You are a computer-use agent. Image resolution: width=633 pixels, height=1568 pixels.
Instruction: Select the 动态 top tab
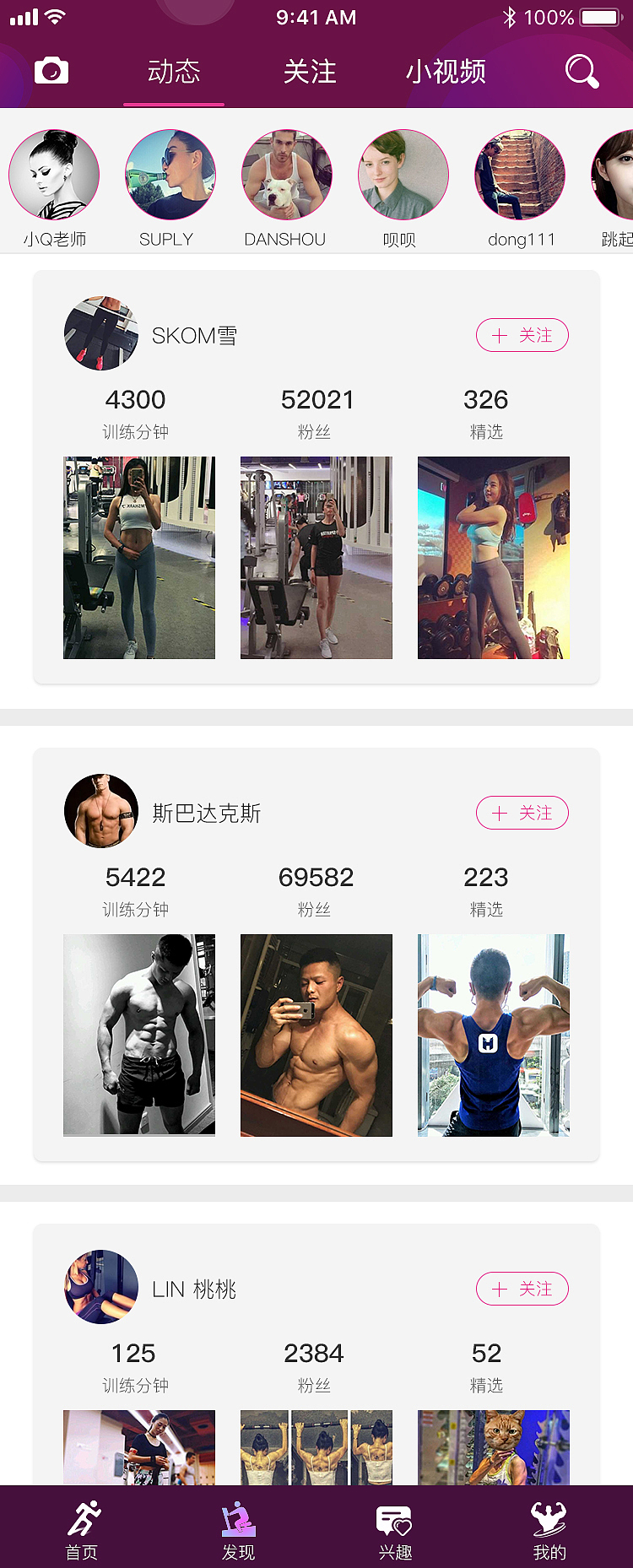tap(174, 72)
